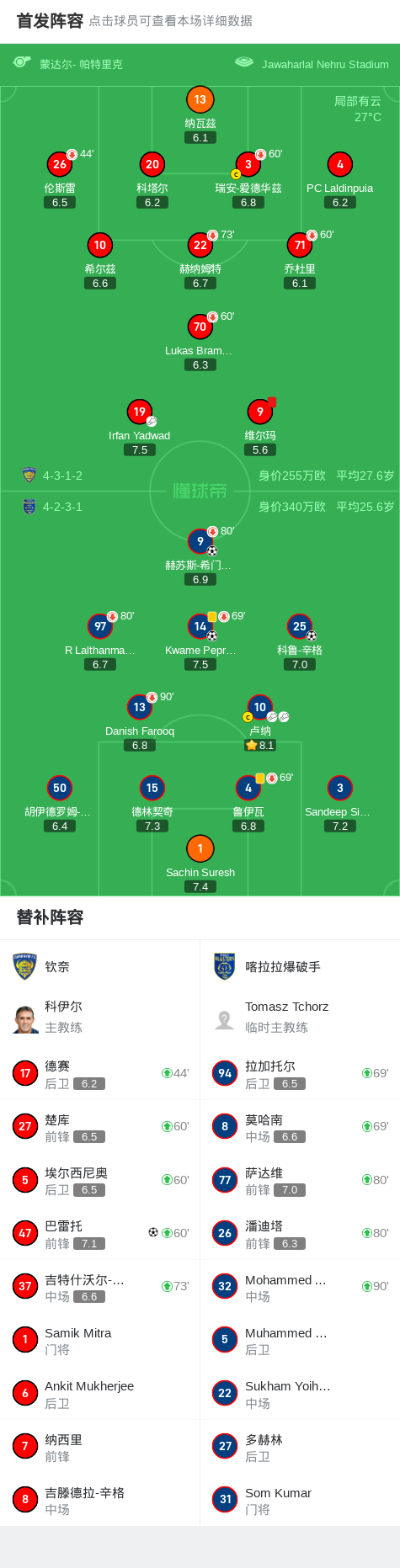The height and width of the screenshot is (1568, 400).
Task: Select red-carded player 维尔玛
Action: 260,426
